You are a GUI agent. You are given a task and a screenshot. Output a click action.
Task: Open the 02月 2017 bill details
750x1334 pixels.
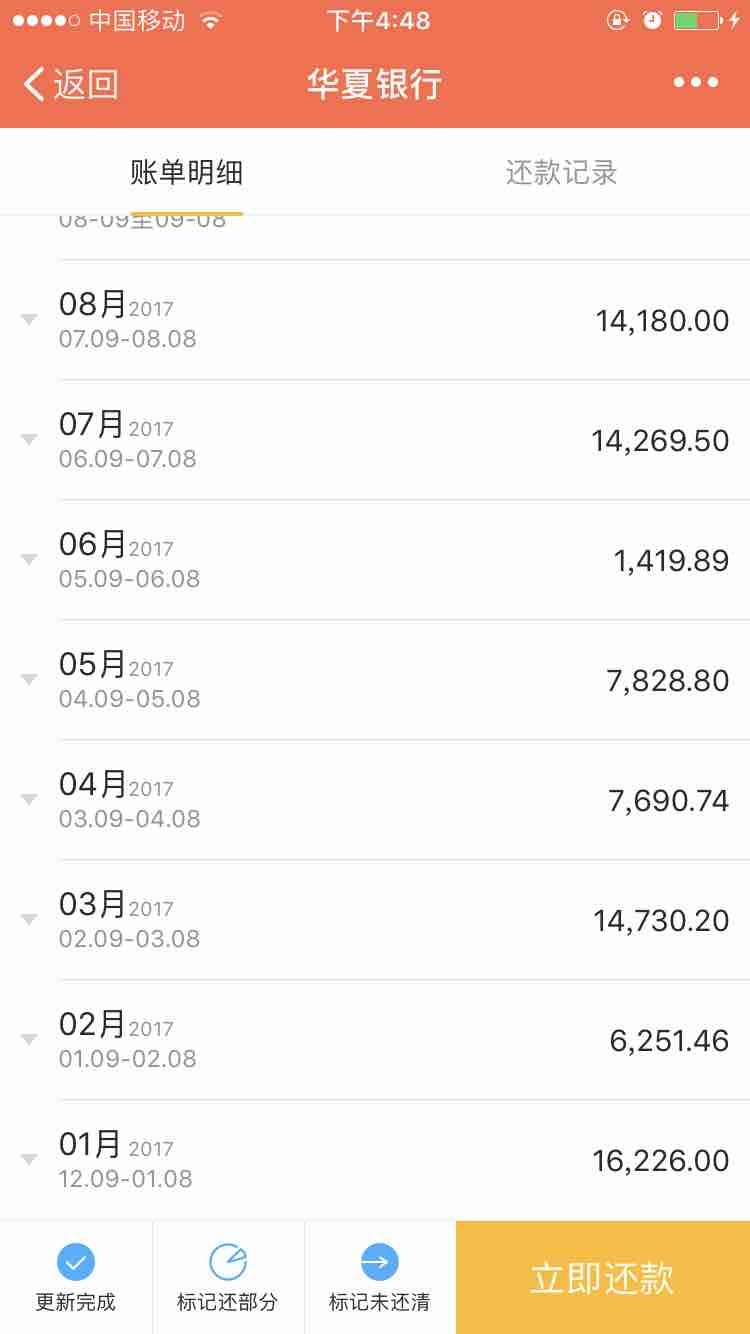(x=375, y=1040)
